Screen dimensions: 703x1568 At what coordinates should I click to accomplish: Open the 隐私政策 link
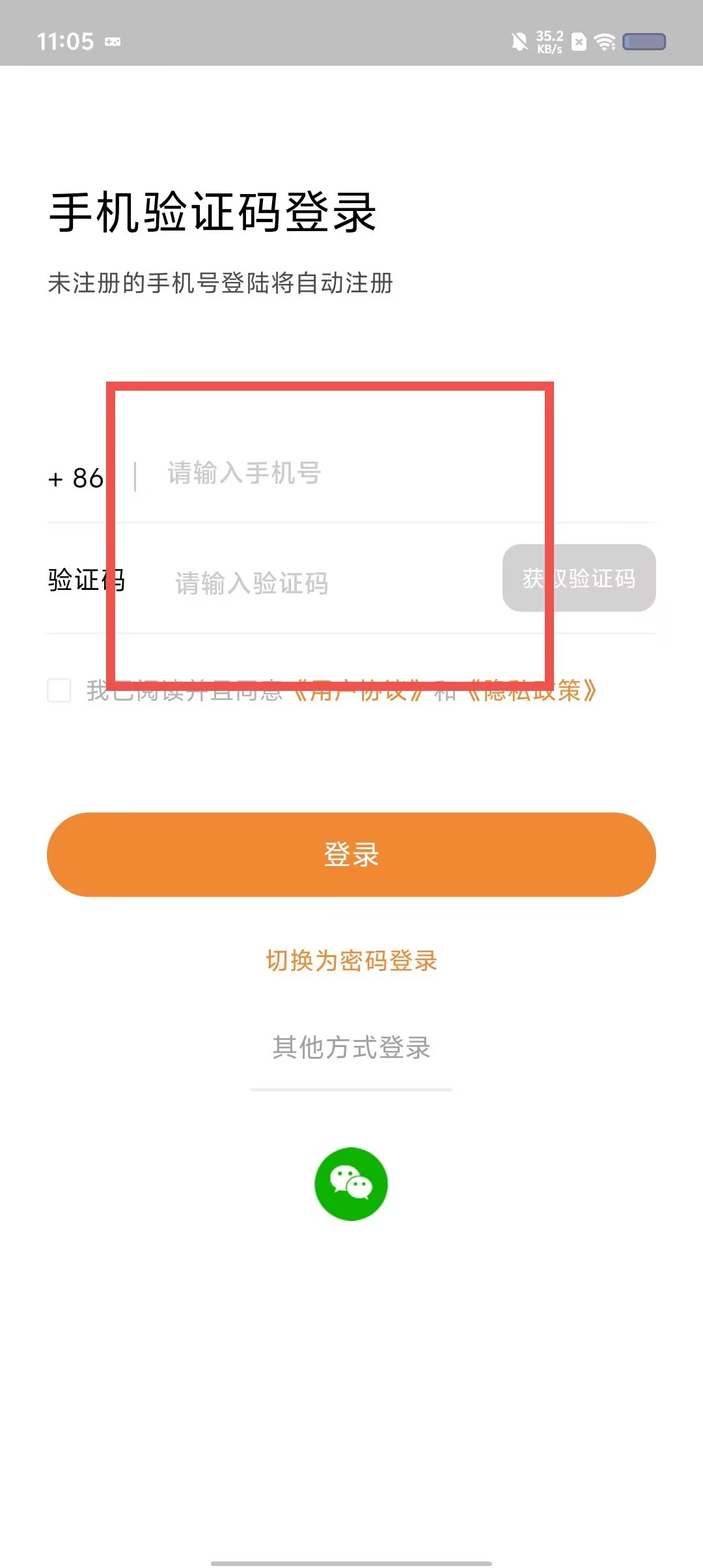click(x=531, y=690)
